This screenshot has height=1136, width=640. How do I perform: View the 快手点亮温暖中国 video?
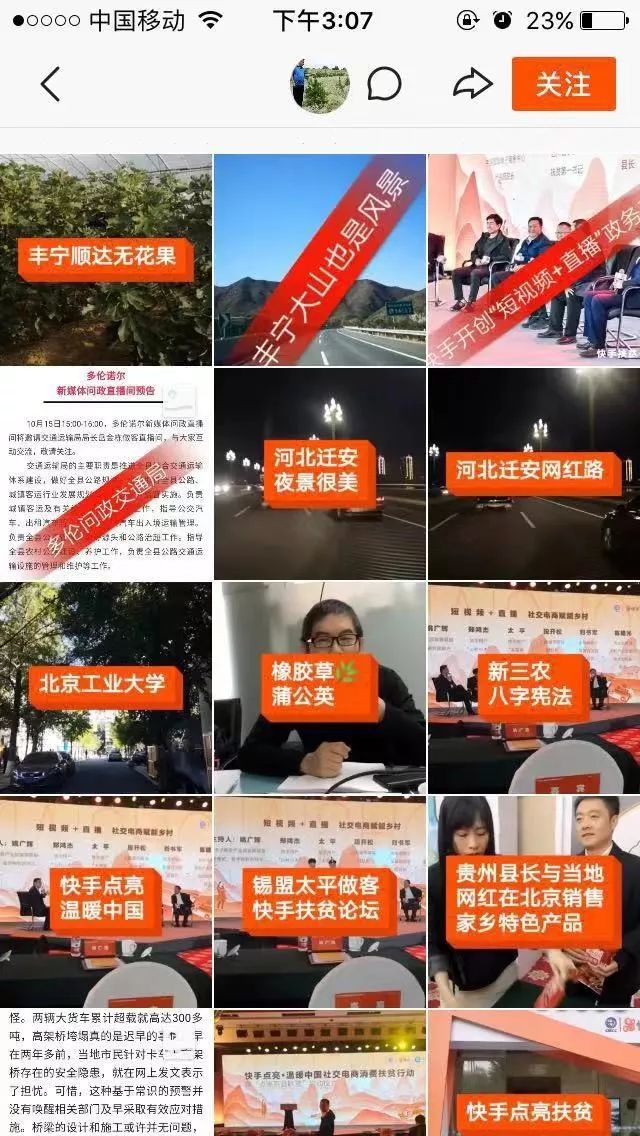tap(106, 902)
